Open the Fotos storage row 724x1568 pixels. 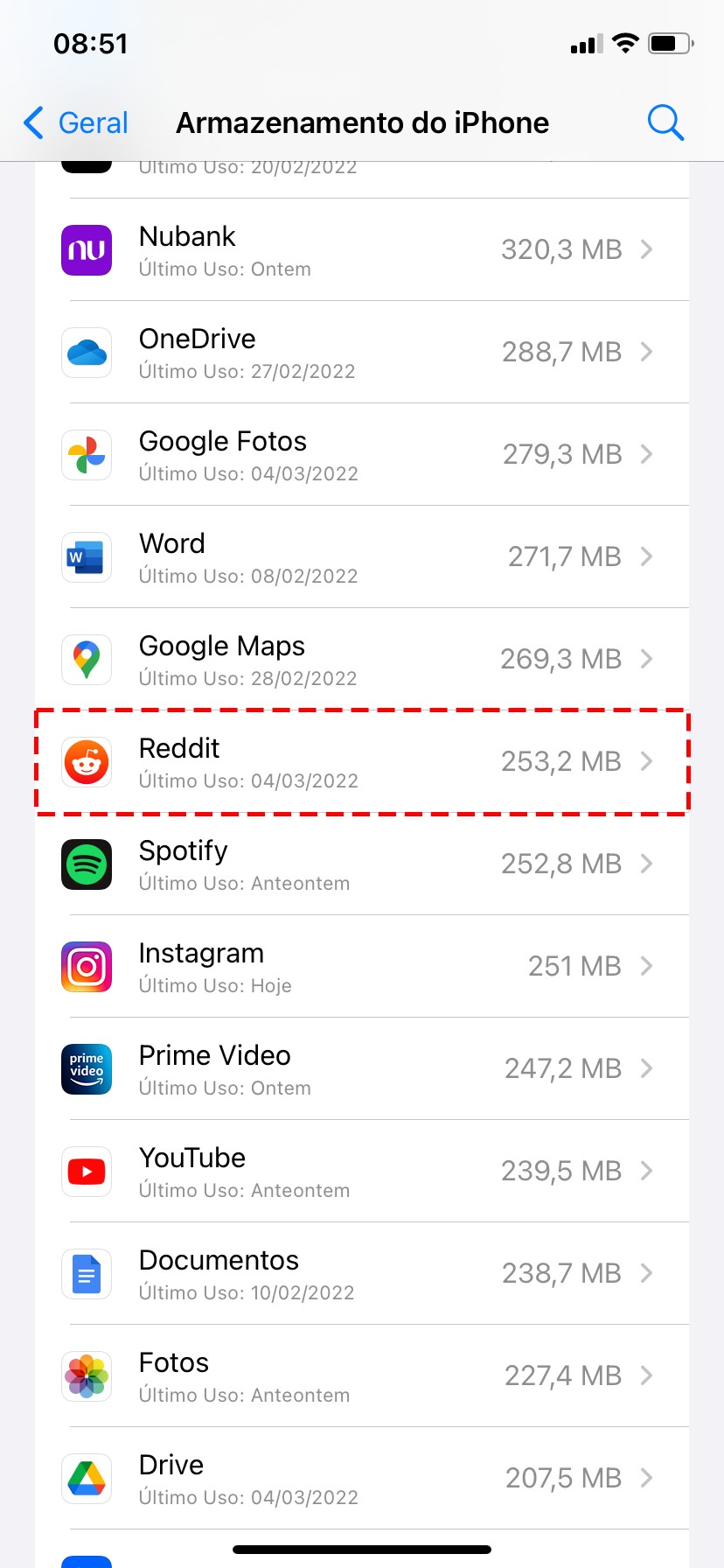coord(362,1376)
